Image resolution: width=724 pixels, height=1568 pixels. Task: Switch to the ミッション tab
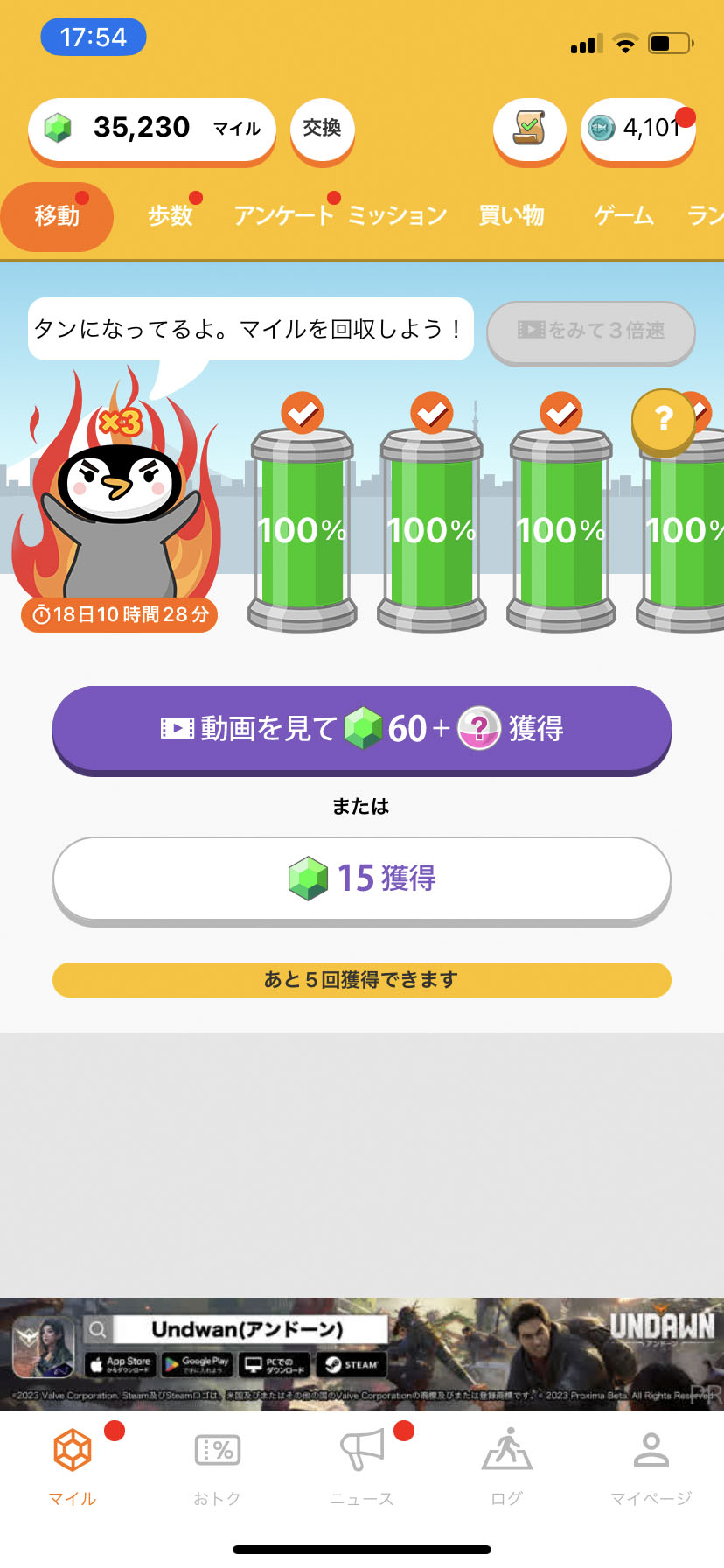click(x=398, y=215)
